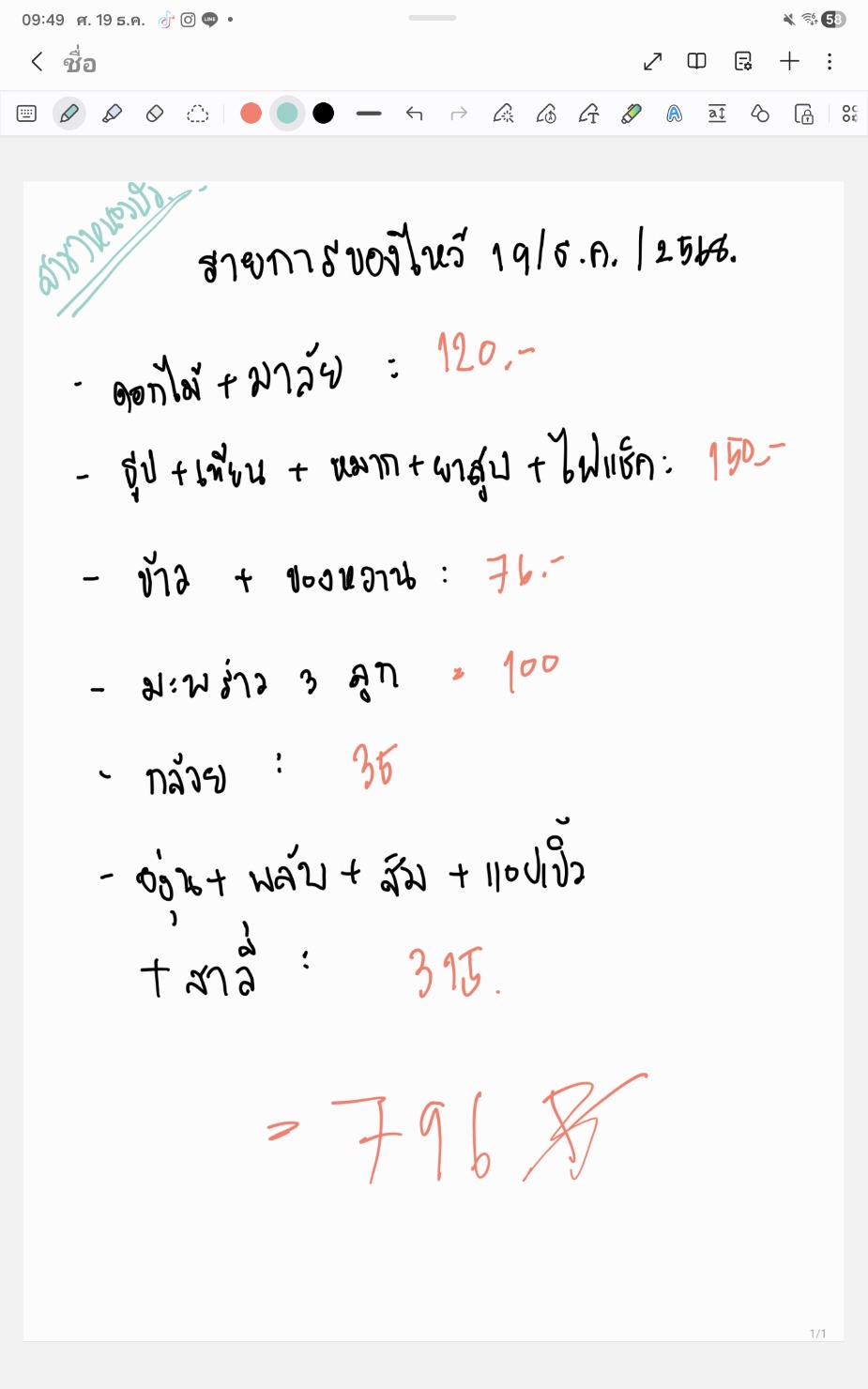The image size is (868, 1389).
Task: Tap the lock icon in the toolbar
Action: [x=804, y=114]
